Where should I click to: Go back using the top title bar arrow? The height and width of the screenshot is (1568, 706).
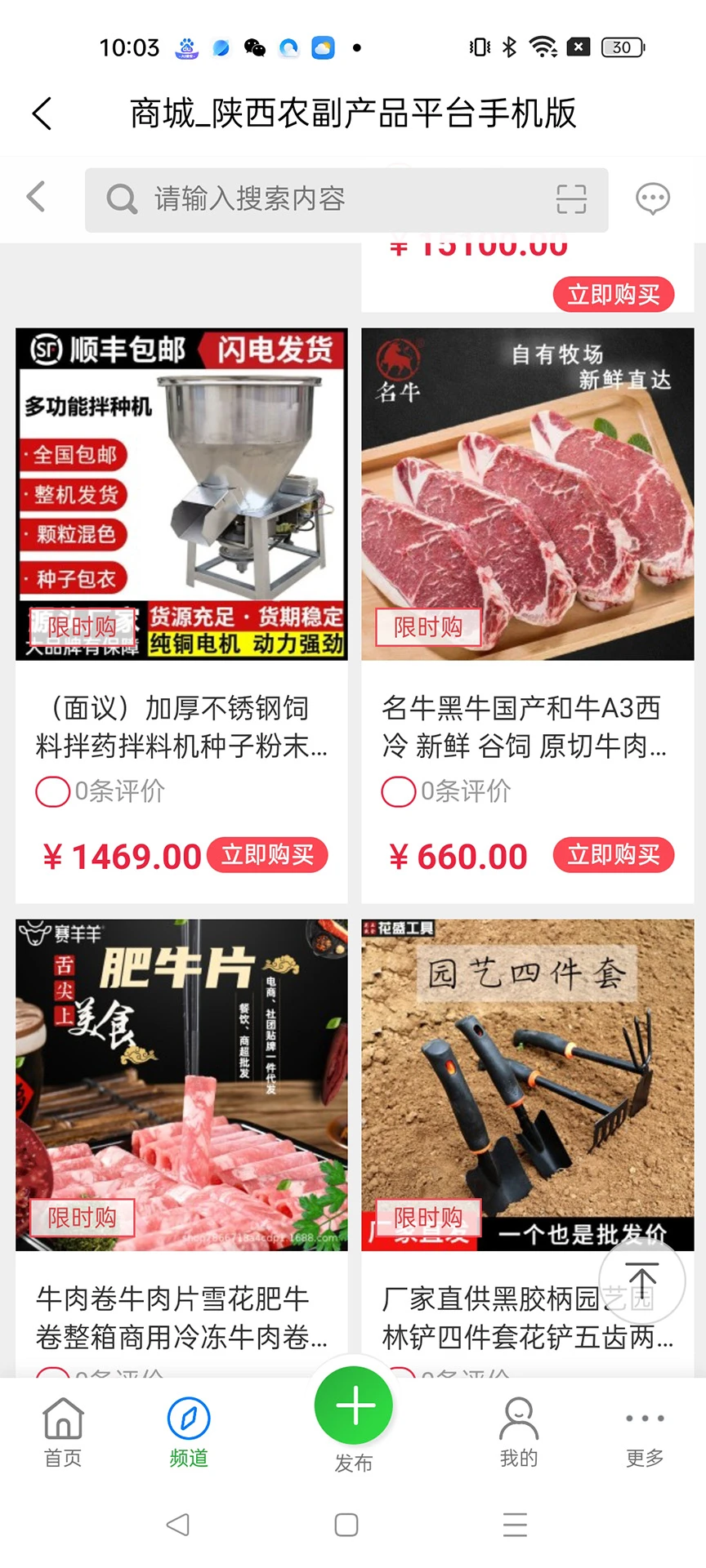(42, 114)
